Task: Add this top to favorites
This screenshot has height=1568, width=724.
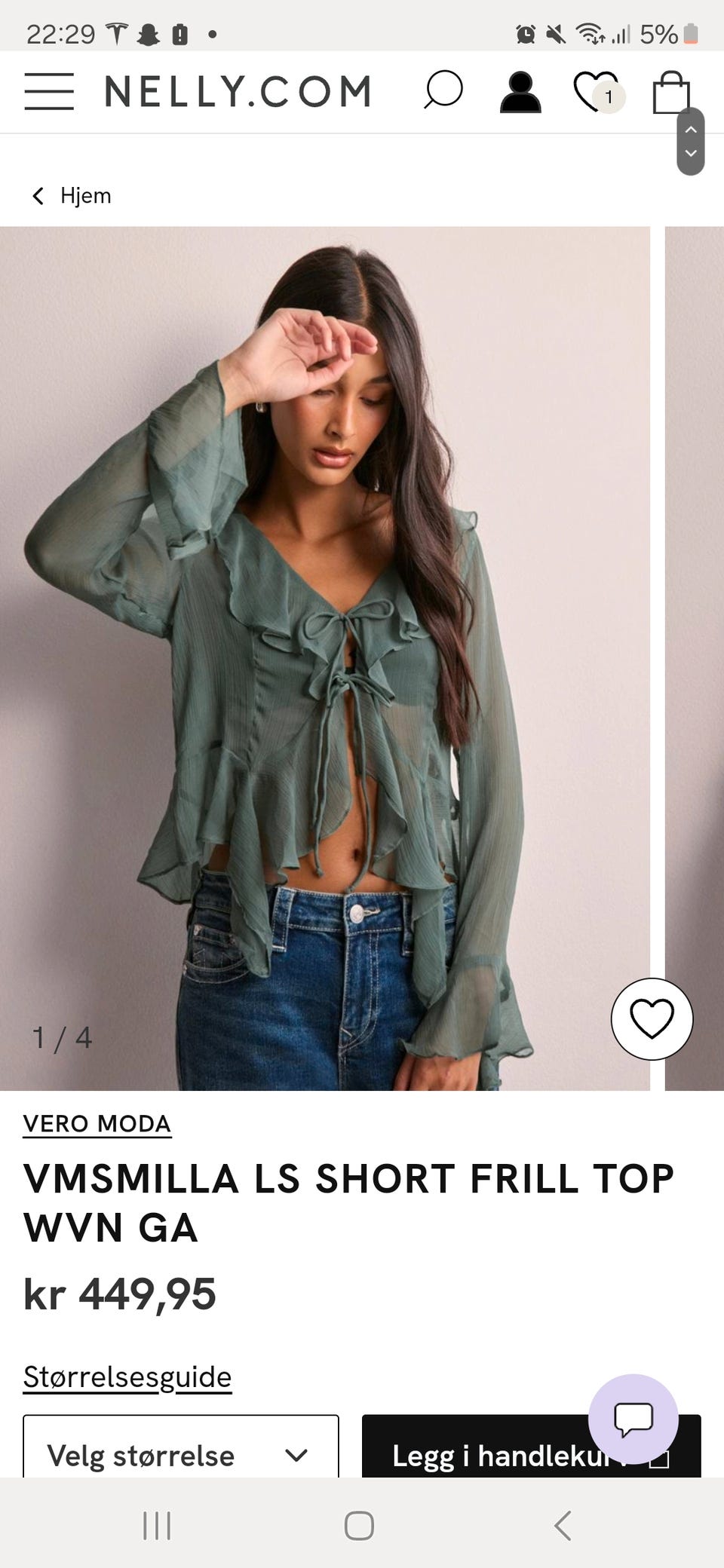Action: click(652, 1018)
